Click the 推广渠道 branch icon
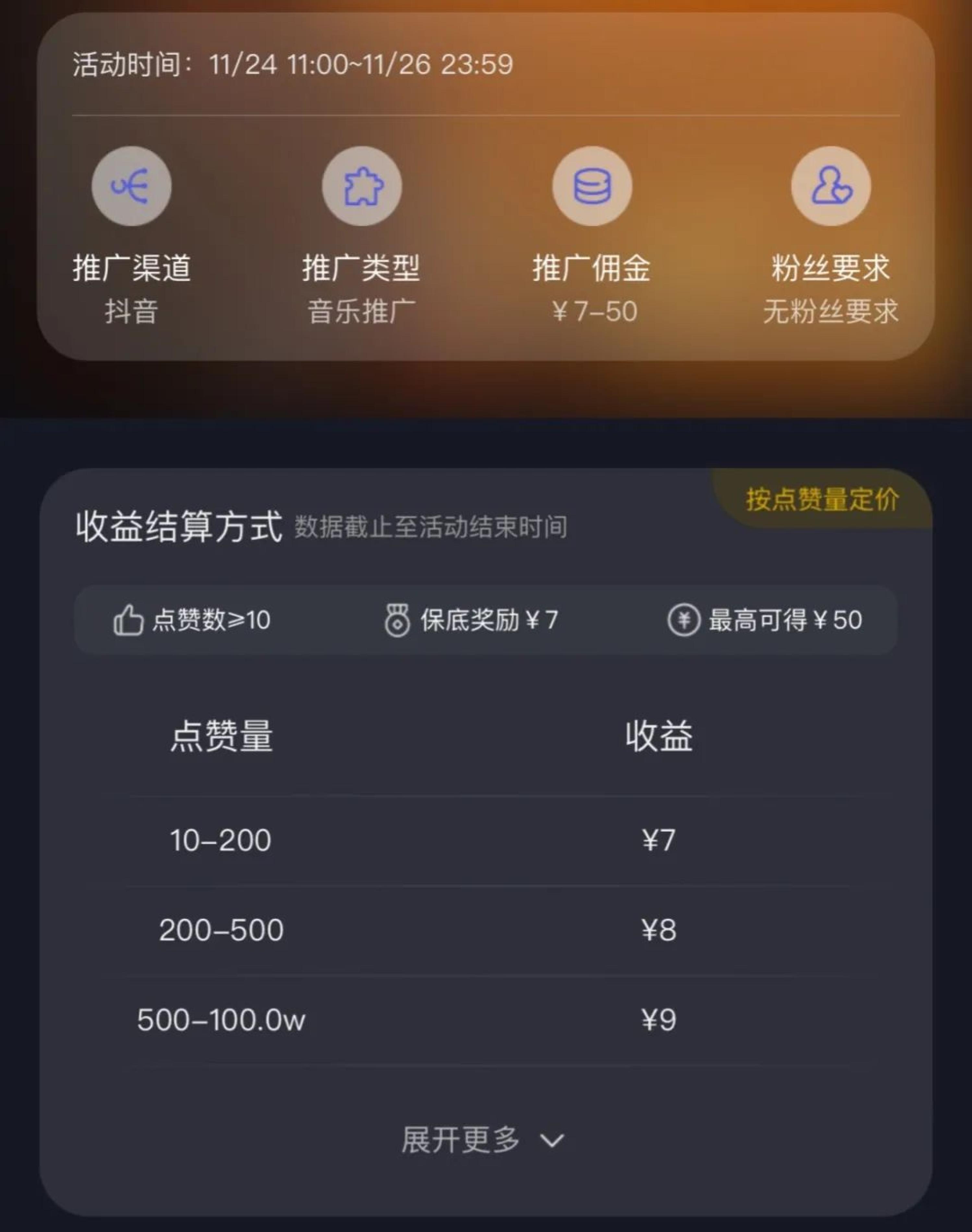The height and width of the screenshot is (1232, 972). coord(131,186)
